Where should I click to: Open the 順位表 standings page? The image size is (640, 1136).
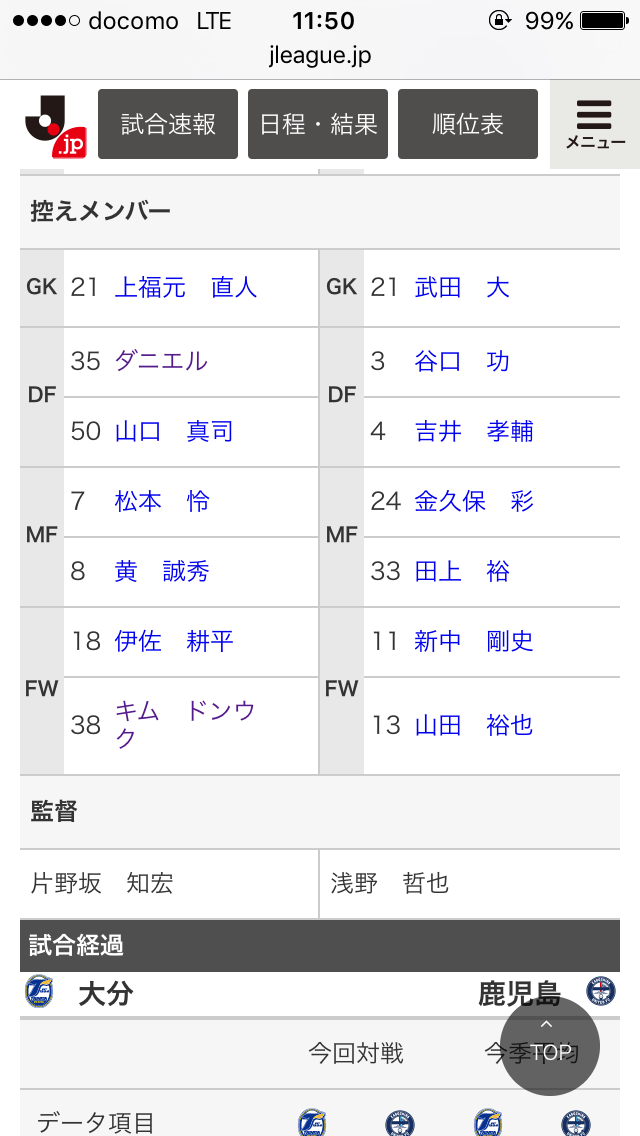pos(468,124)
